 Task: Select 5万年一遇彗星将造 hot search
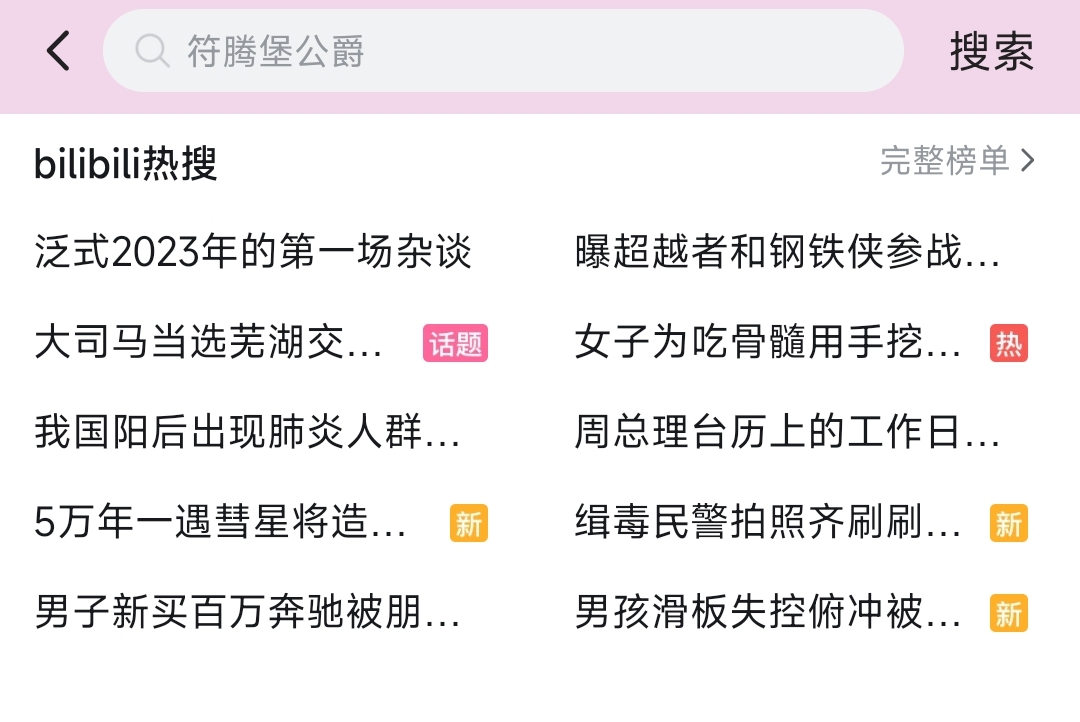coord(221,522)
